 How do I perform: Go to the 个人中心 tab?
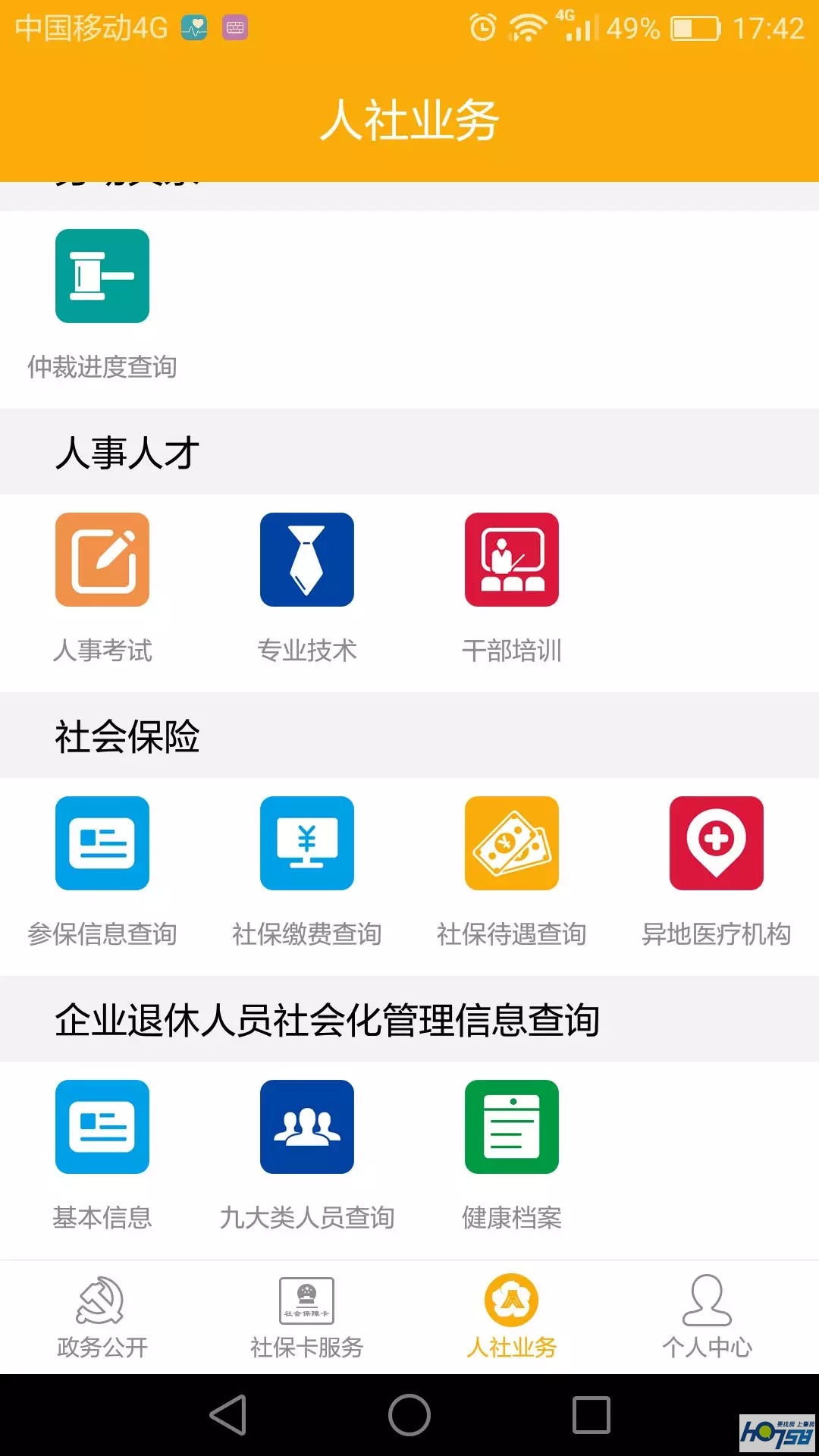click(x=708, y=1317)
